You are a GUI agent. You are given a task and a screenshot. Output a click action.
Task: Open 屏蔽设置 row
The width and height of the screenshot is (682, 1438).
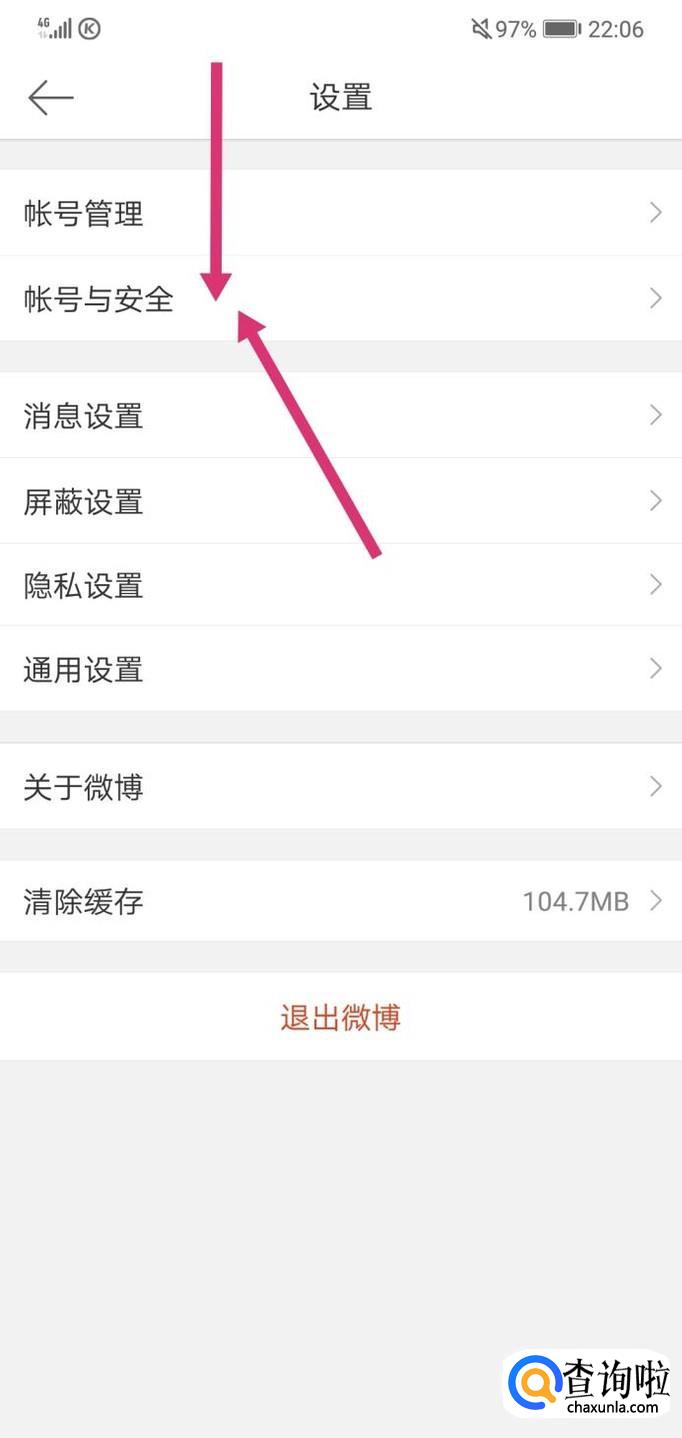click(340, 501)
